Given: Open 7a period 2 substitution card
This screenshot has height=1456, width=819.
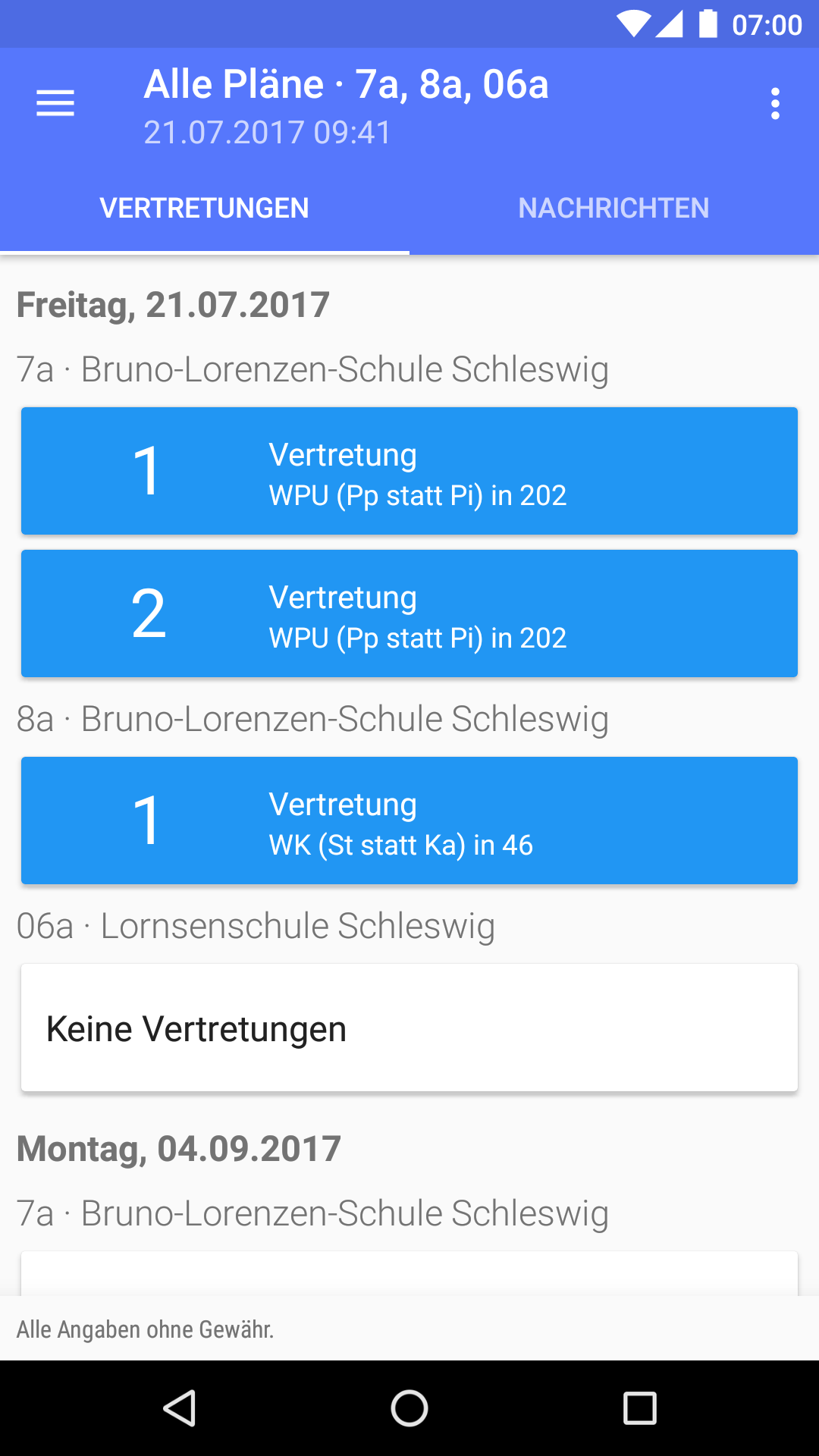Looking at the screenshot, I should (x=409, y=613).
